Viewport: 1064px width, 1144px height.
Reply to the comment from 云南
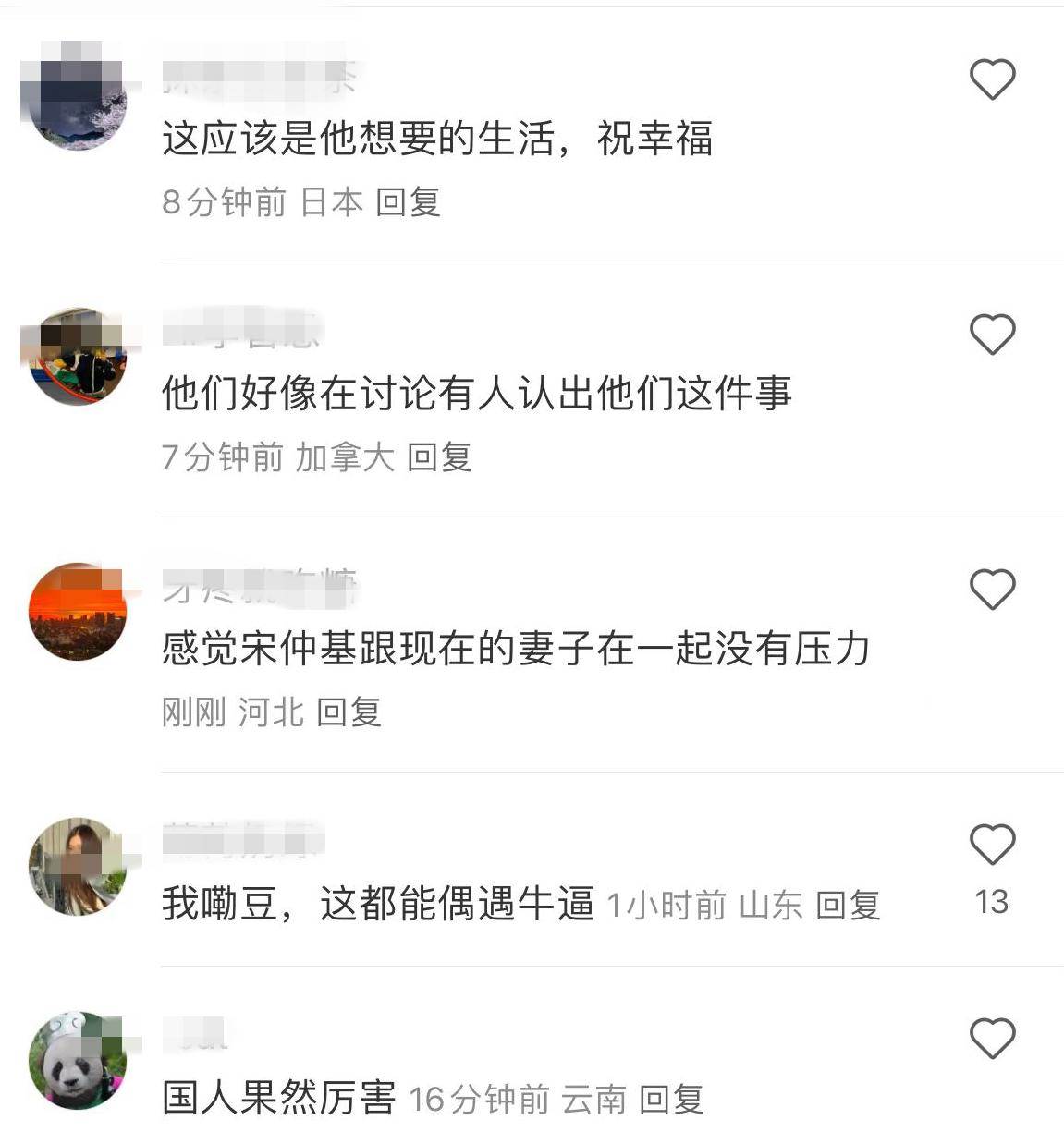pyautogui.click(x=671, y=1099)
